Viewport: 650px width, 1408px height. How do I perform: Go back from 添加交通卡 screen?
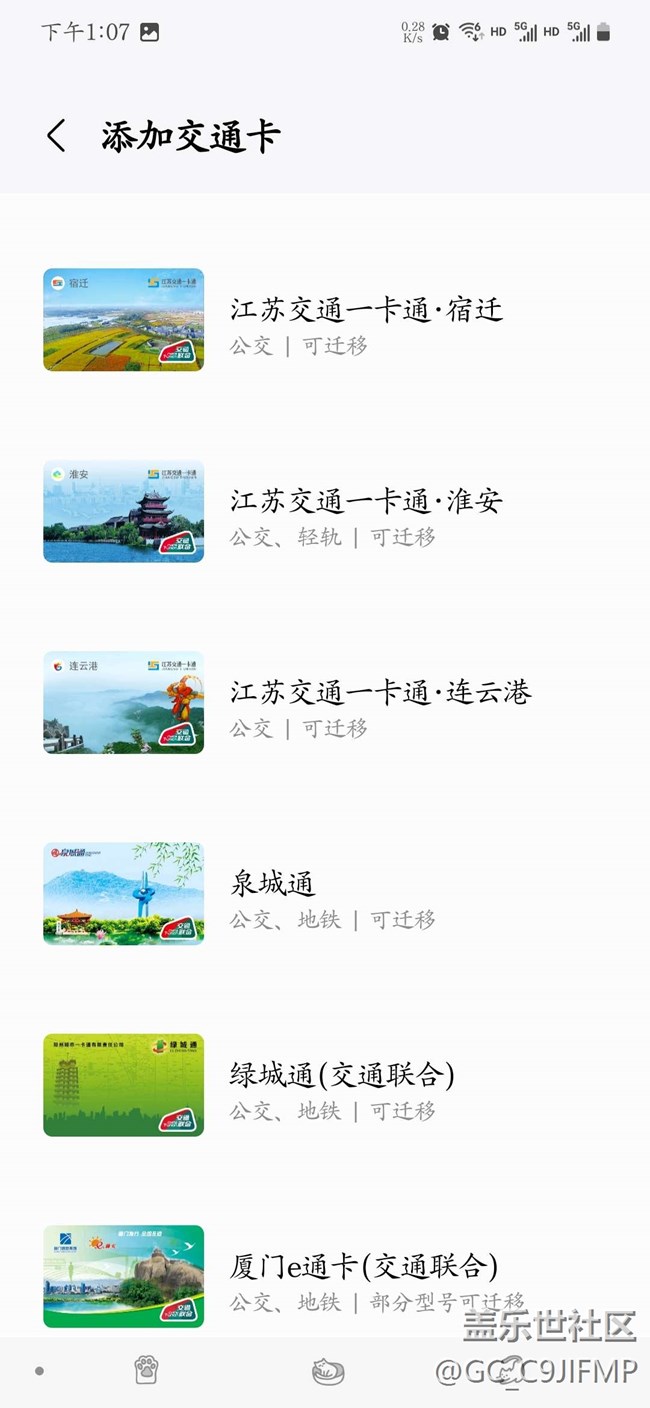point(57,136)
